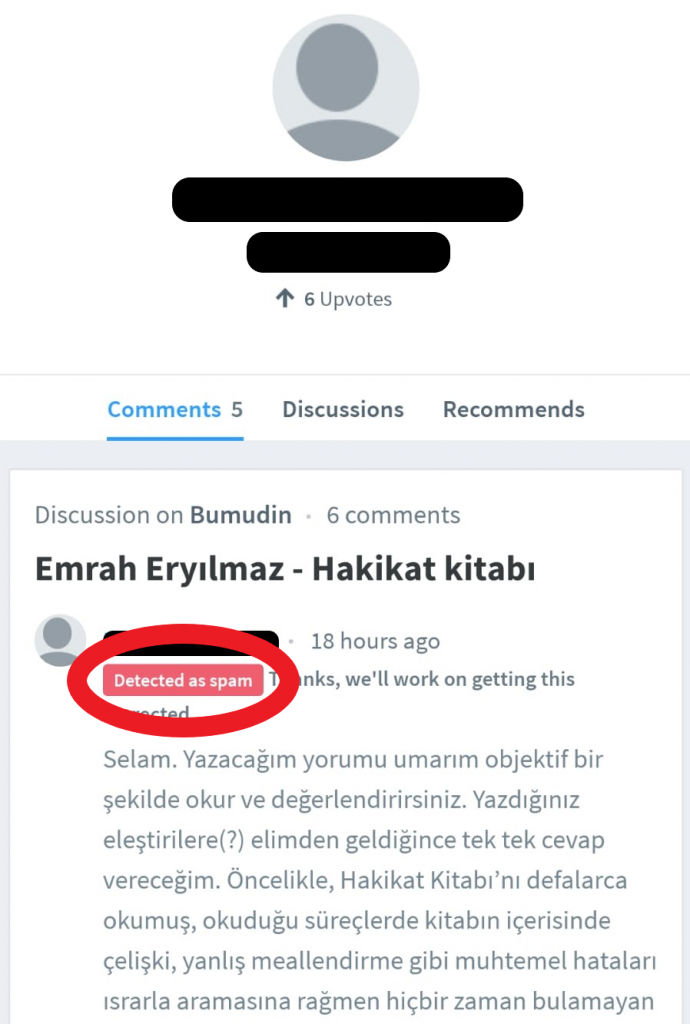Open discussion Emrah Eryılmaz - Hakikat kitabı
Screen dimensions: 690x1024
pyautogui.click(x=285, y=569)
